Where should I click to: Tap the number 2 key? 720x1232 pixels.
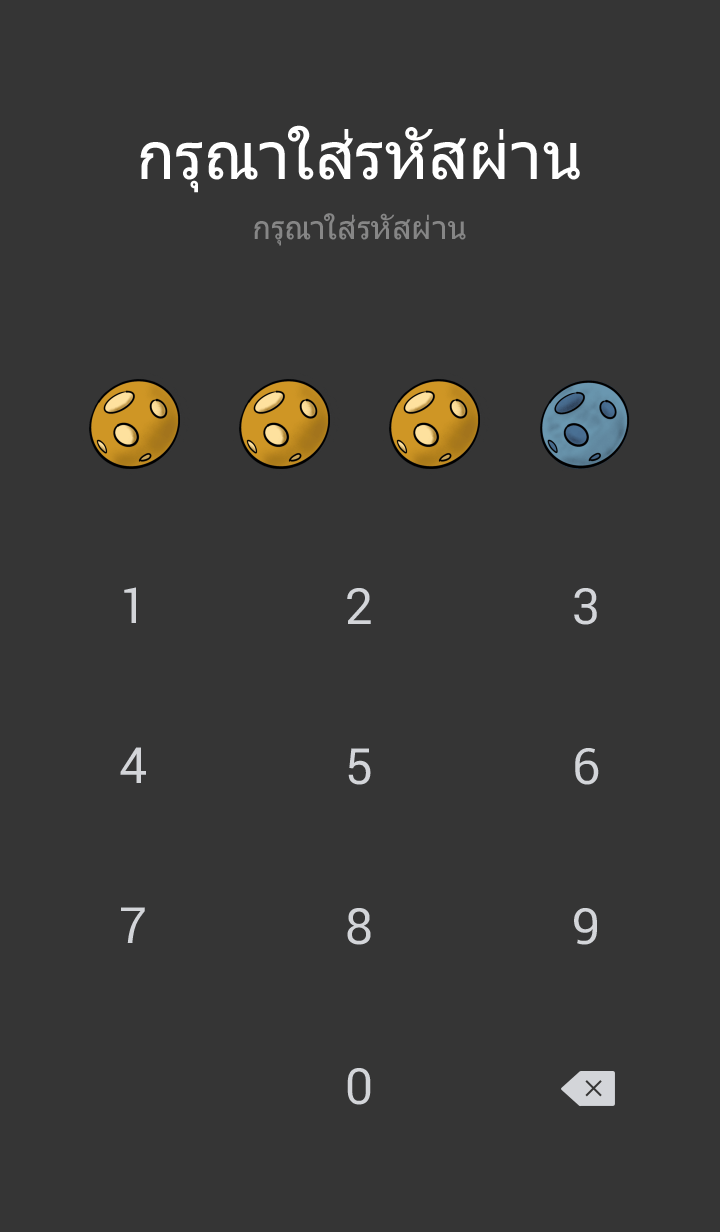point(359,607)
